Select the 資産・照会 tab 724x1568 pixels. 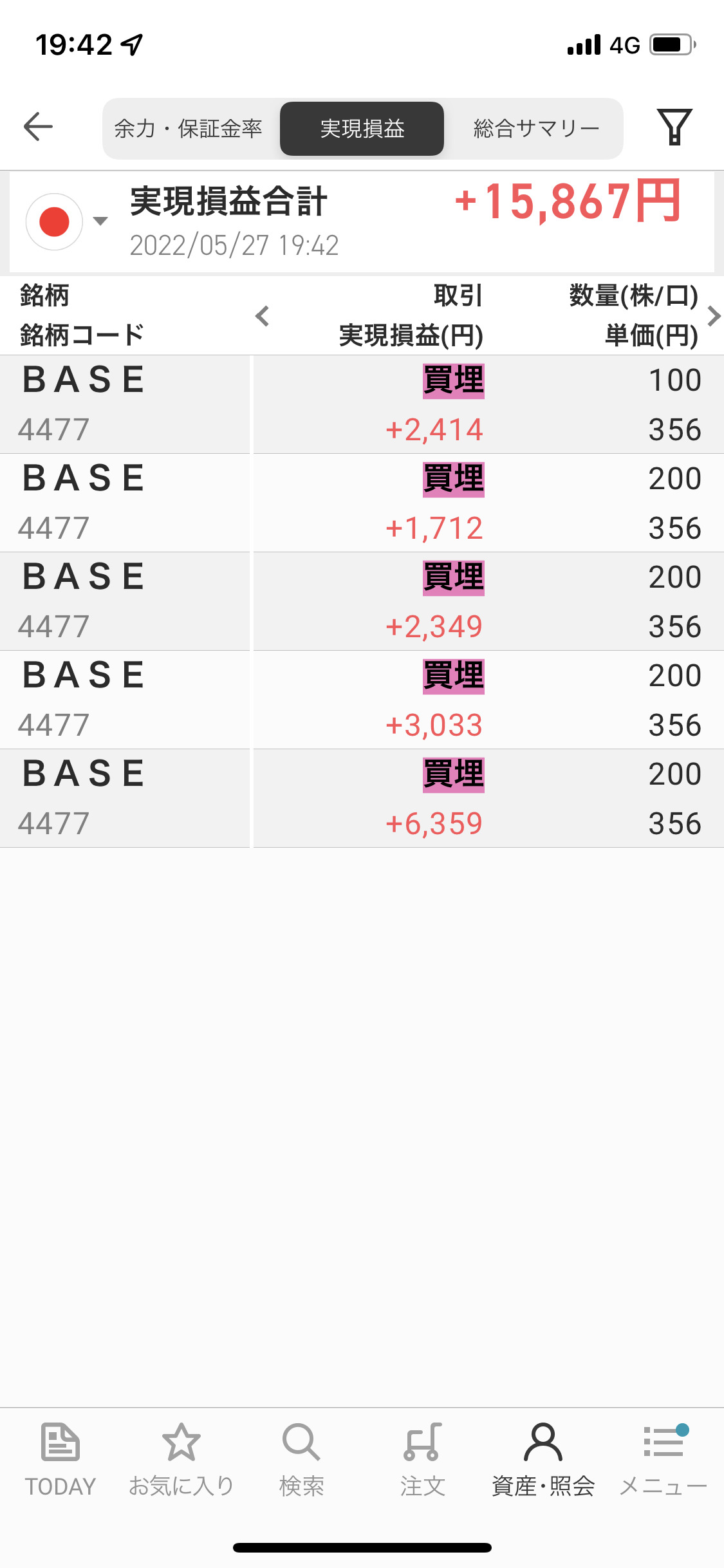click(543, 1460)
